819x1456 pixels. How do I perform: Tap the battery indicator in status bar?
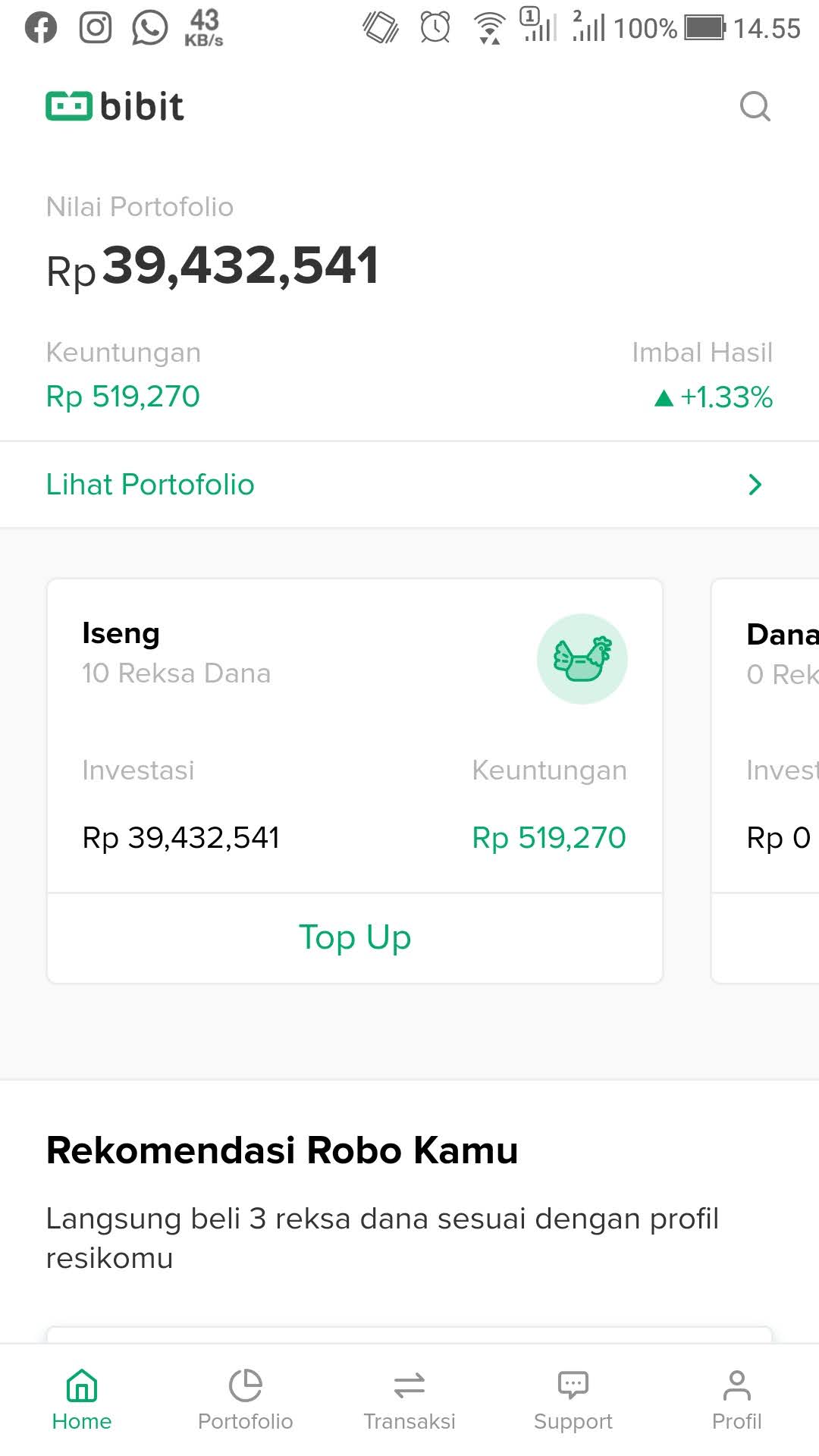click(702, 27)
